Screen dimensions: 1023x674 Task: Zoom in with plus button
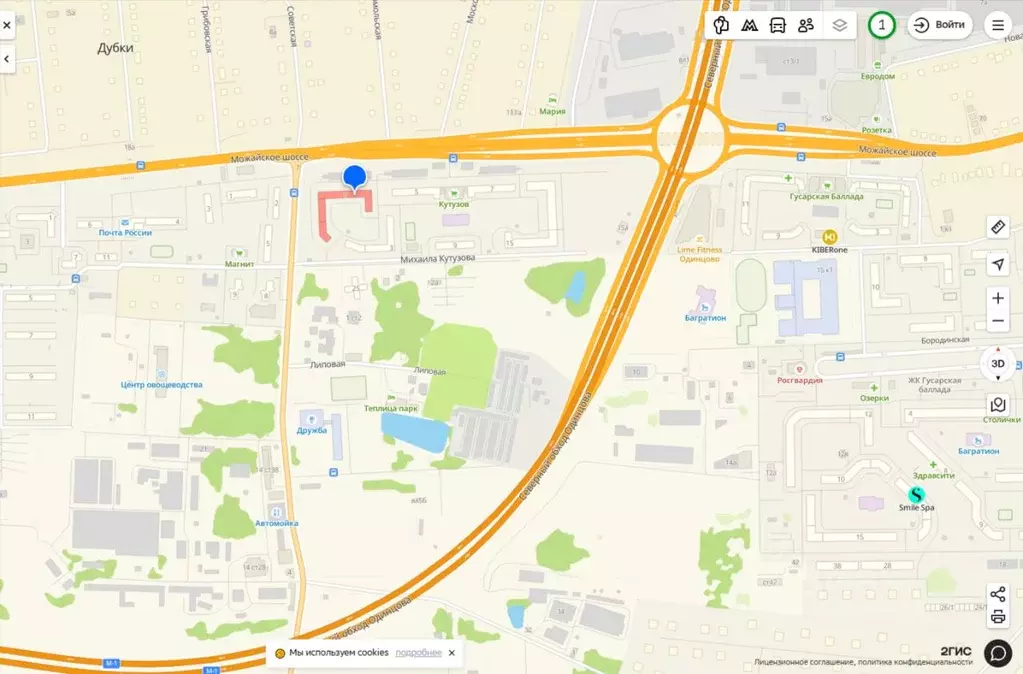[x=997, y=298]
